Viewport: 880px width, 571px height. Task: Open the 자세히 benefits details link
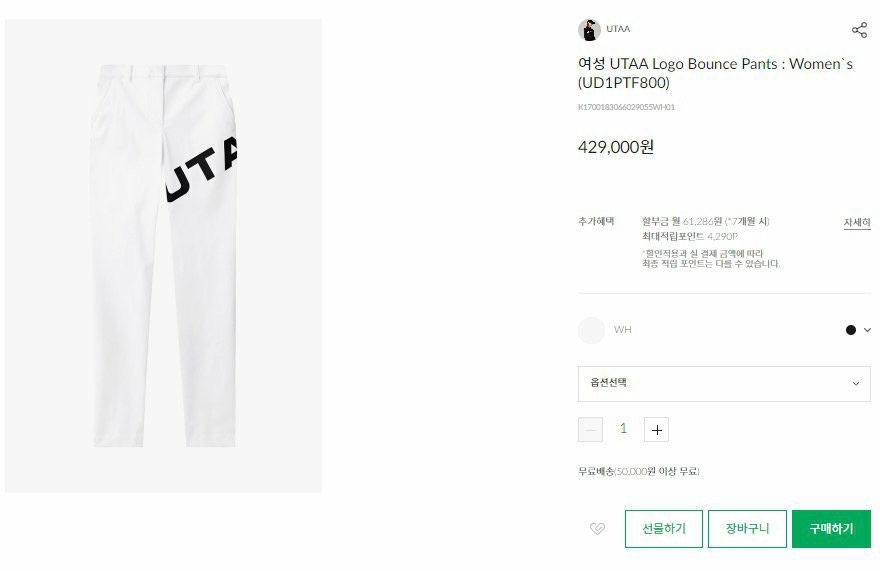coord(856,222)
